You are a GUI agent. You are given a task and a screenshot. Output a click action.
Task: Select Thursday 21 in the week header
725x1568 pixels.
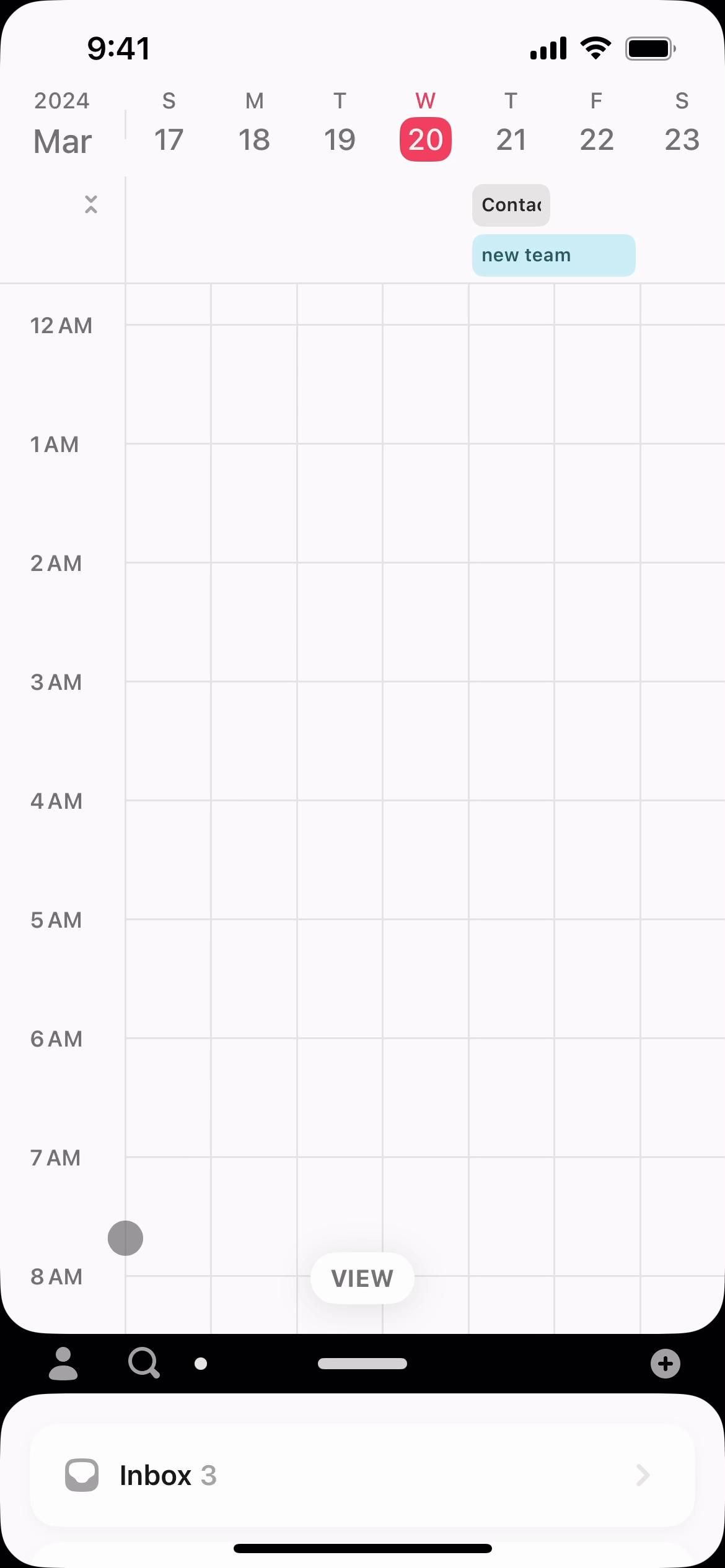click(x=511, y=127)
